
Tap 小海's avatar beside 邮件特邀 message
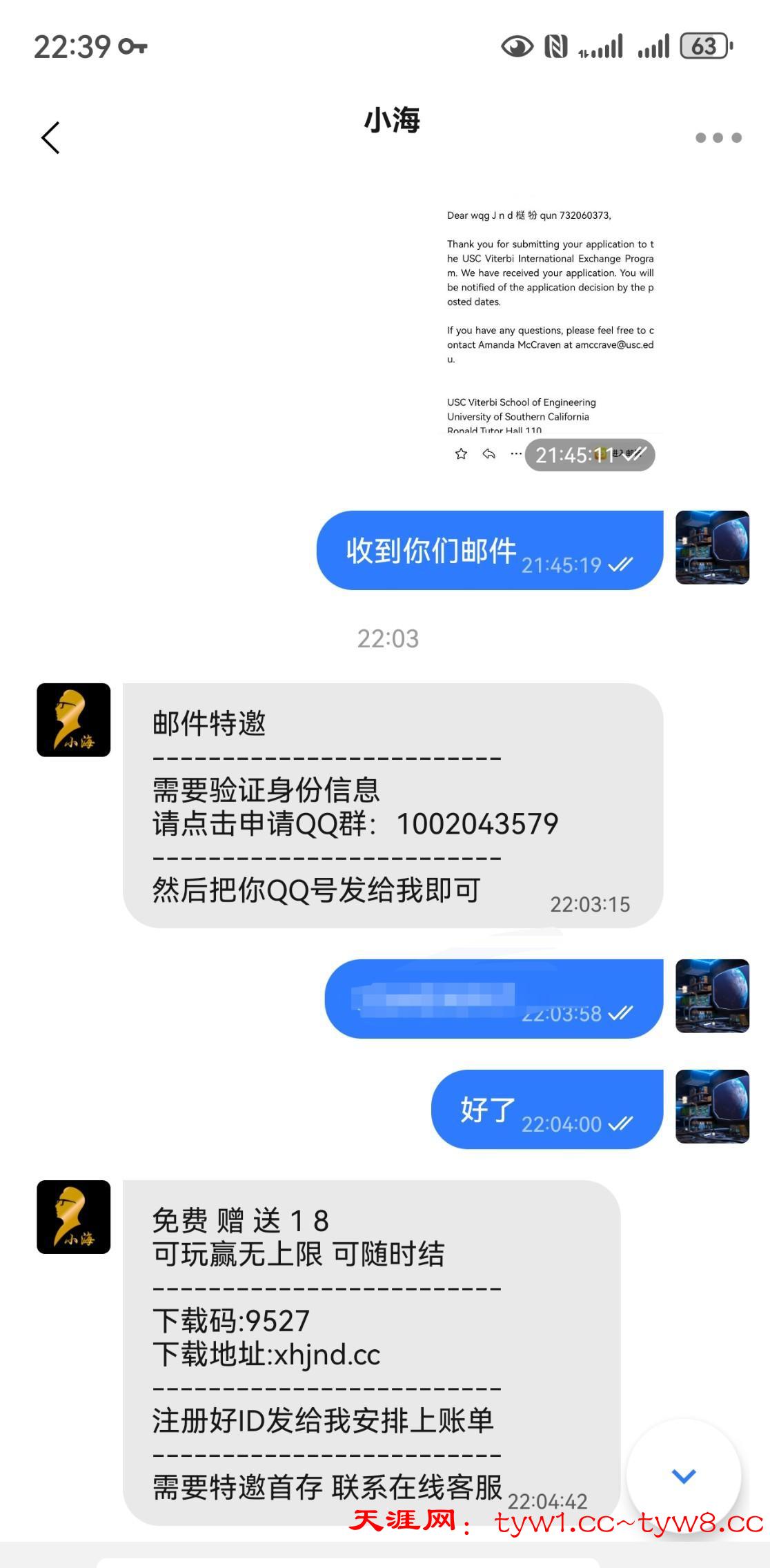point(74,720)
